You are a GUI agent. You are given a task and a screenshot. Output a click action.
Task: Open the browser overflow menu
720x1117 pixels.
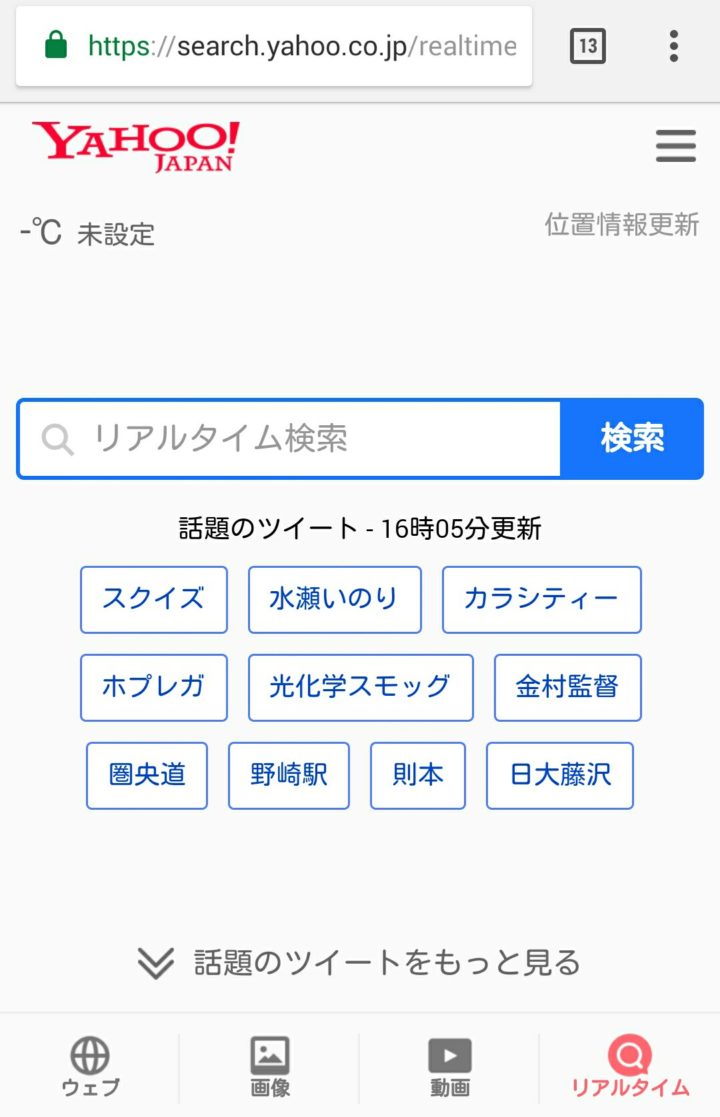tap(674, 45)
